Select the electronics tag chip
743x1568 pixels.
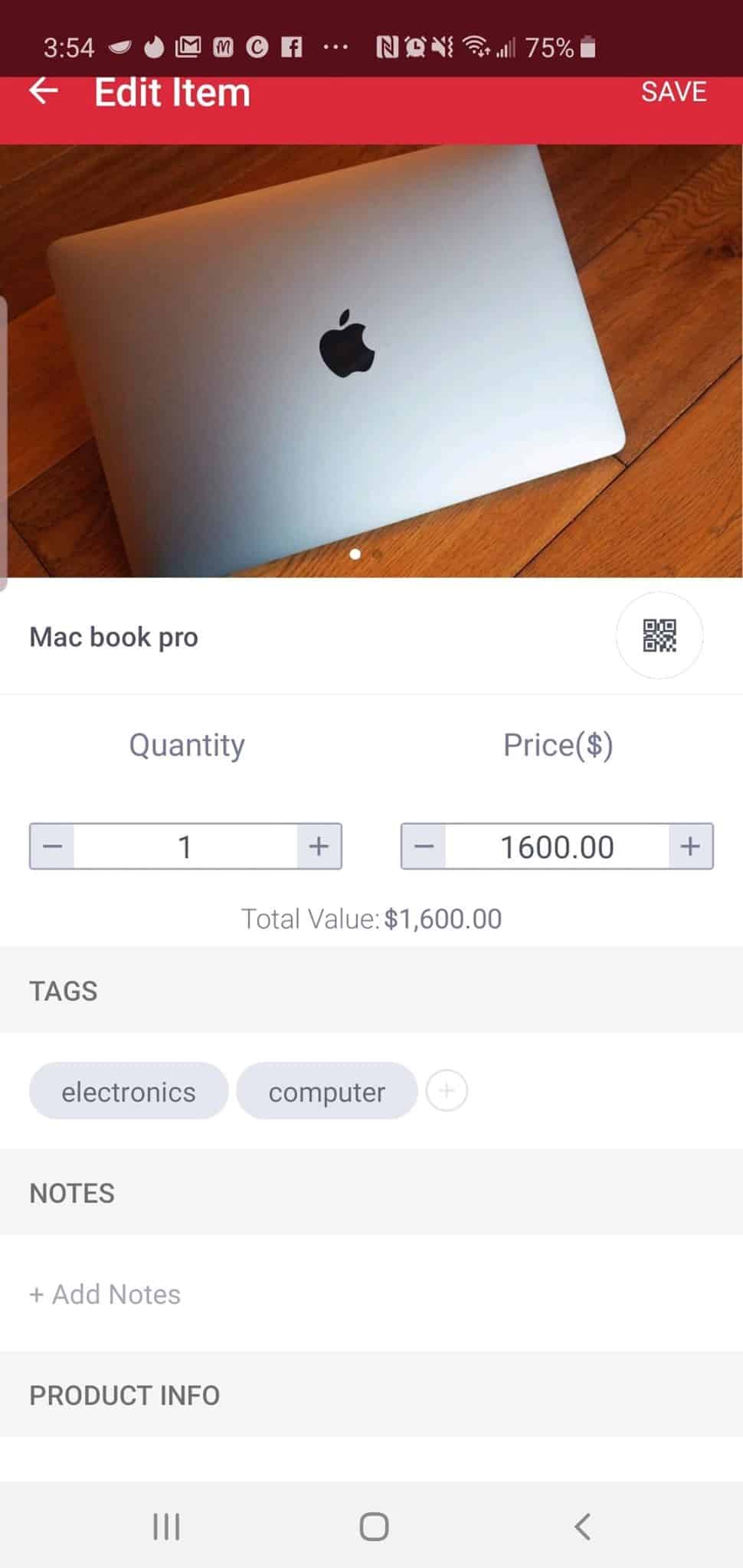click(129, 1091)
